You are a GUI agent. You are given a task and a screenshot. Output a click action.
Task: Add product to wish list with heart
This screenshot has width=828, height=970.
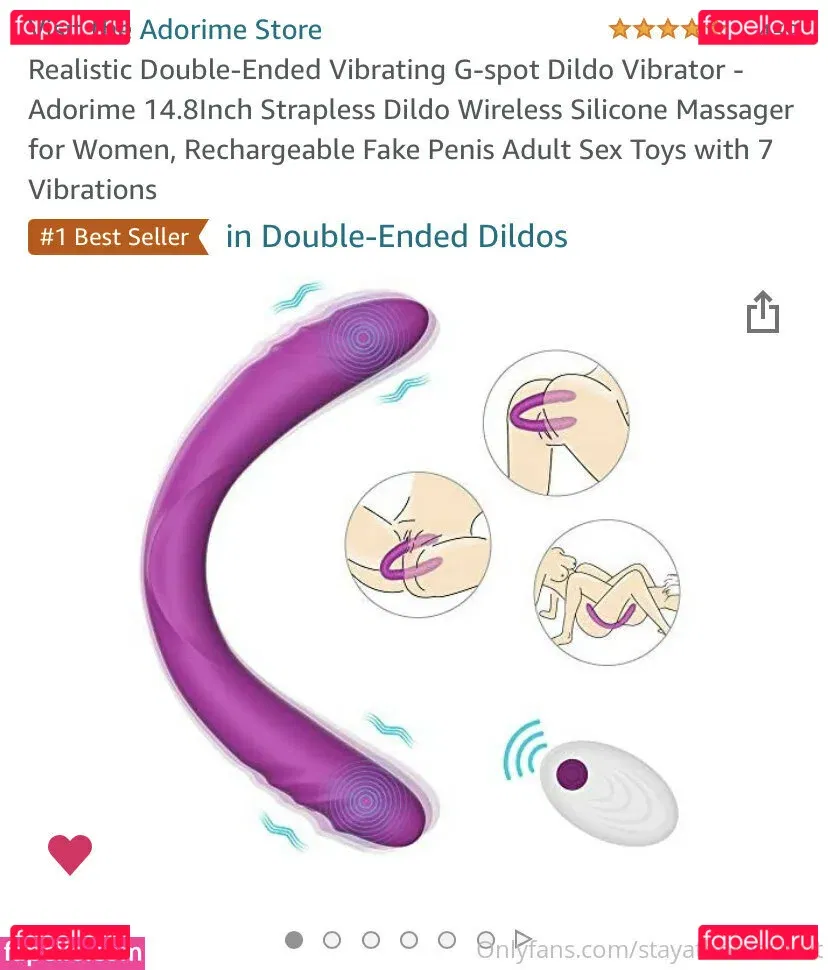[70, 854]
